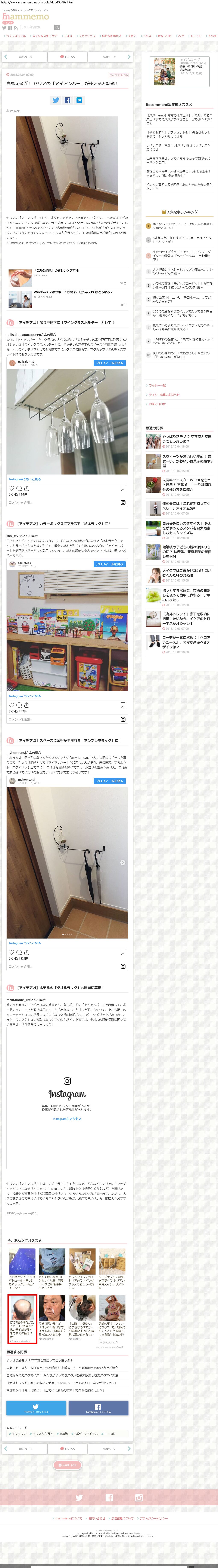
Task: Bookmark the nailsalon_sq Instagram post
Action: (x=123, y=488)
